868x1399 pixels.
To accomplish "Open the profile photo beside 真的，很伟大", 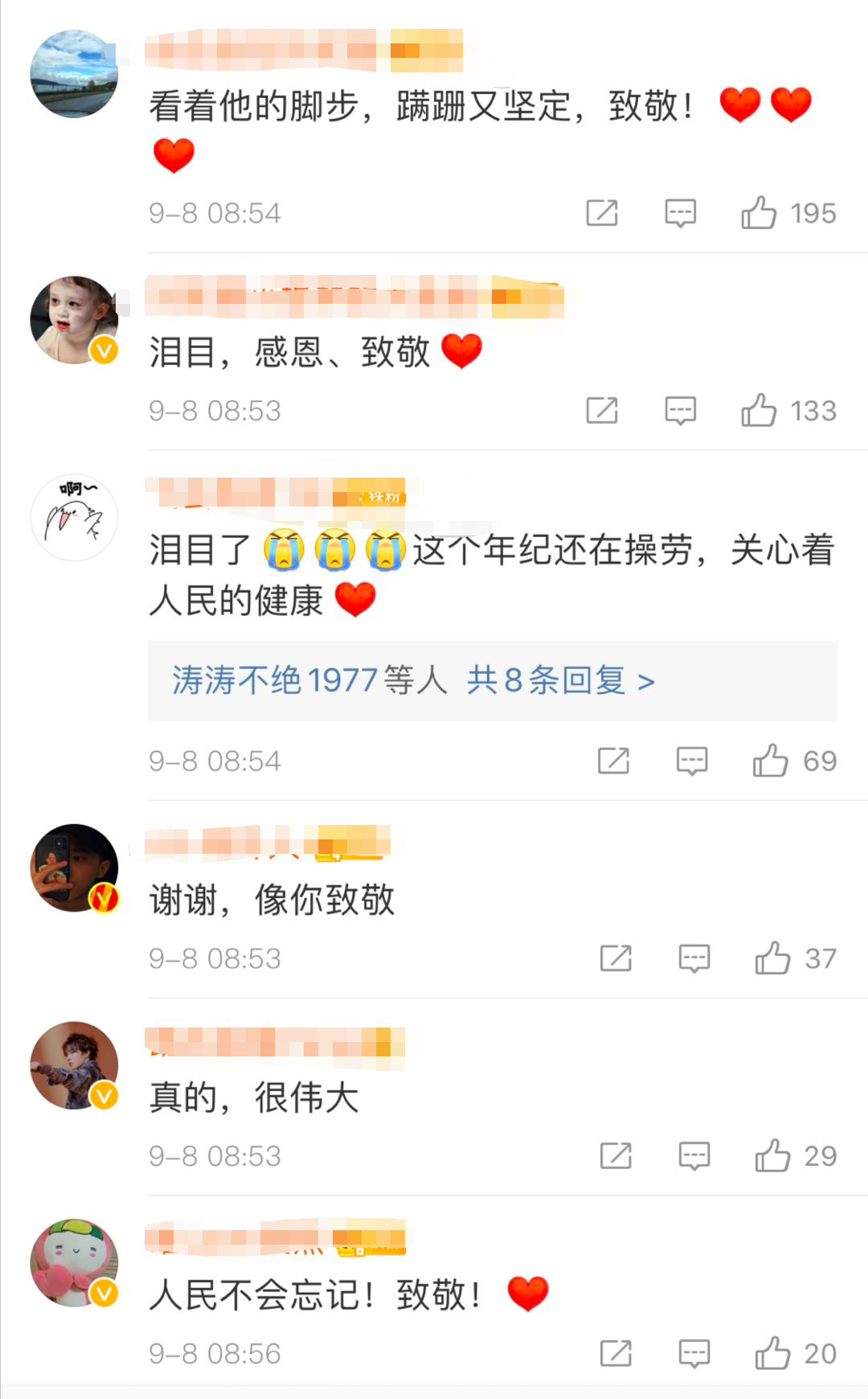I will tap(74, 1065).
